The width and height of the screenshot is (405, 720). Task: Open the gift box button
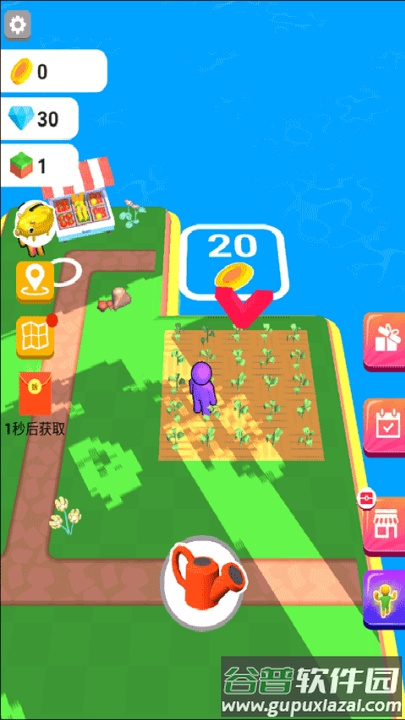pyautogui.click(x=385, y=342)
